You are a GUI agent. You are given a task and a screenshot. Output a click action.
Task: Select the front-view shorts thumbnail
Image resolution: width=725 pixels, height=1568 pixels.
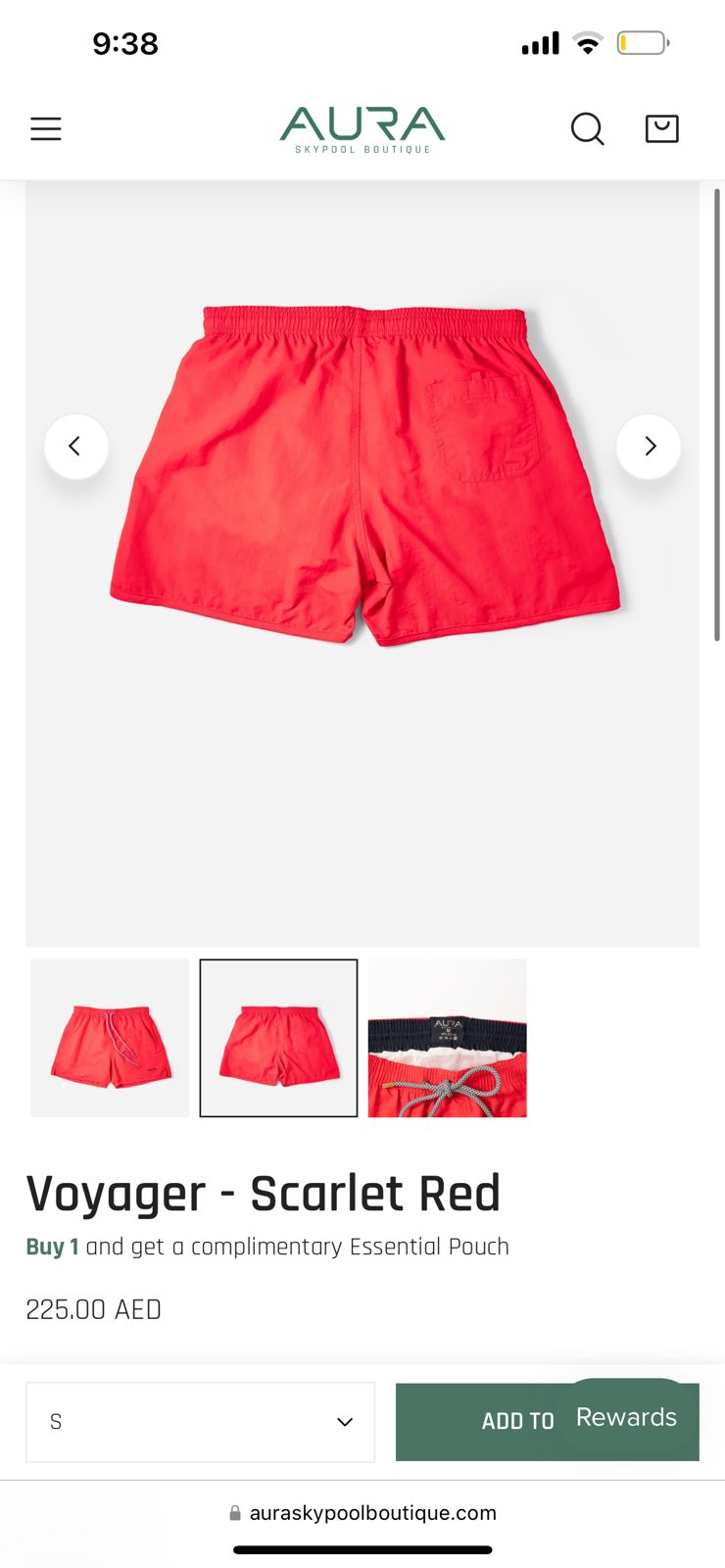(x=109, y=1038)
